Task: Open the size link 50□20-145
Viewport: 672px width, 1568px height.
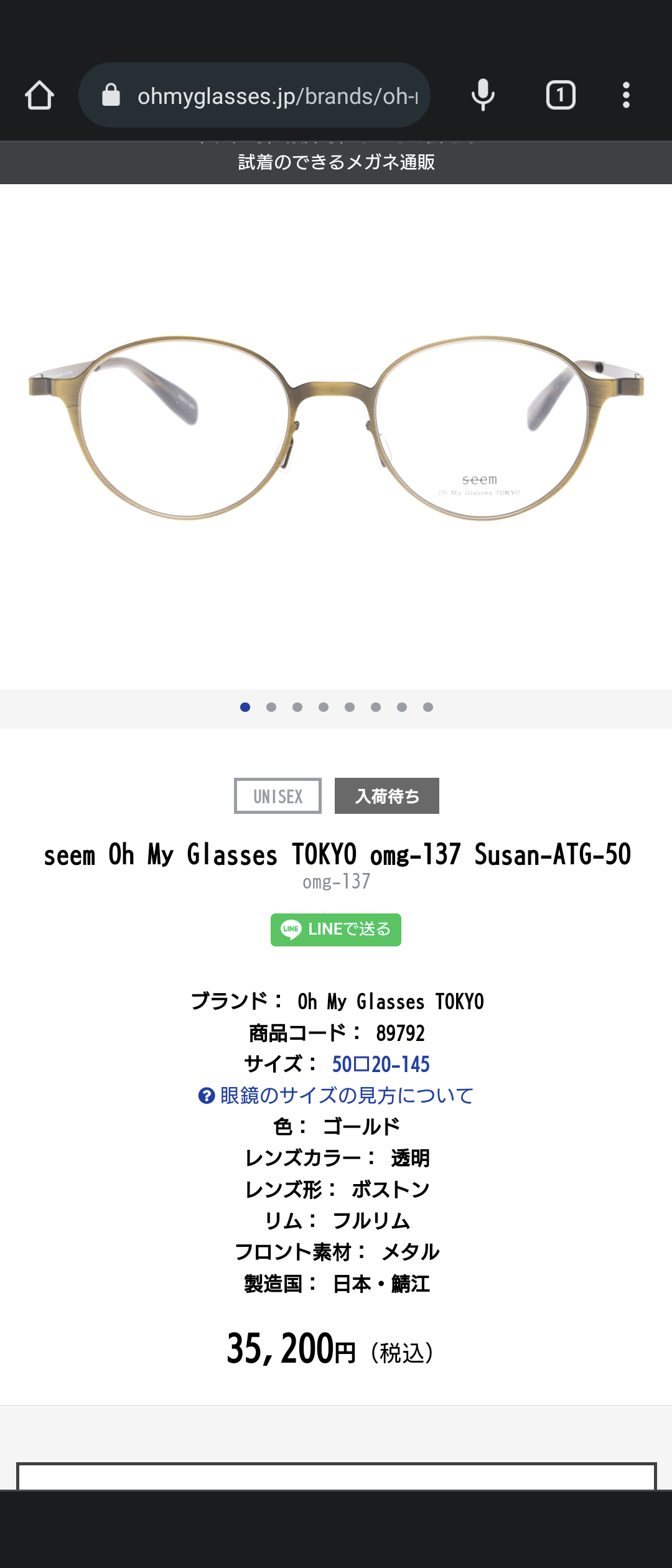Action: tap(380, 1064)
